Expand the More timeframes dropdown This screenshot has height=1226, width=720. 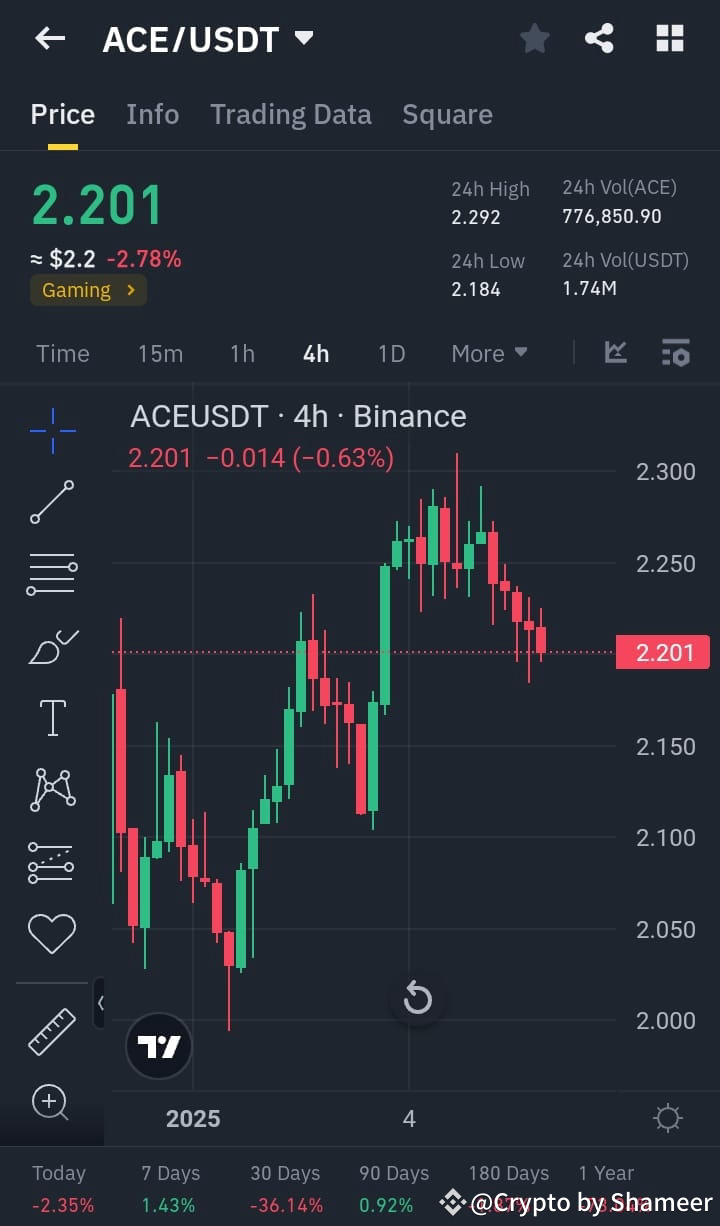489,353
